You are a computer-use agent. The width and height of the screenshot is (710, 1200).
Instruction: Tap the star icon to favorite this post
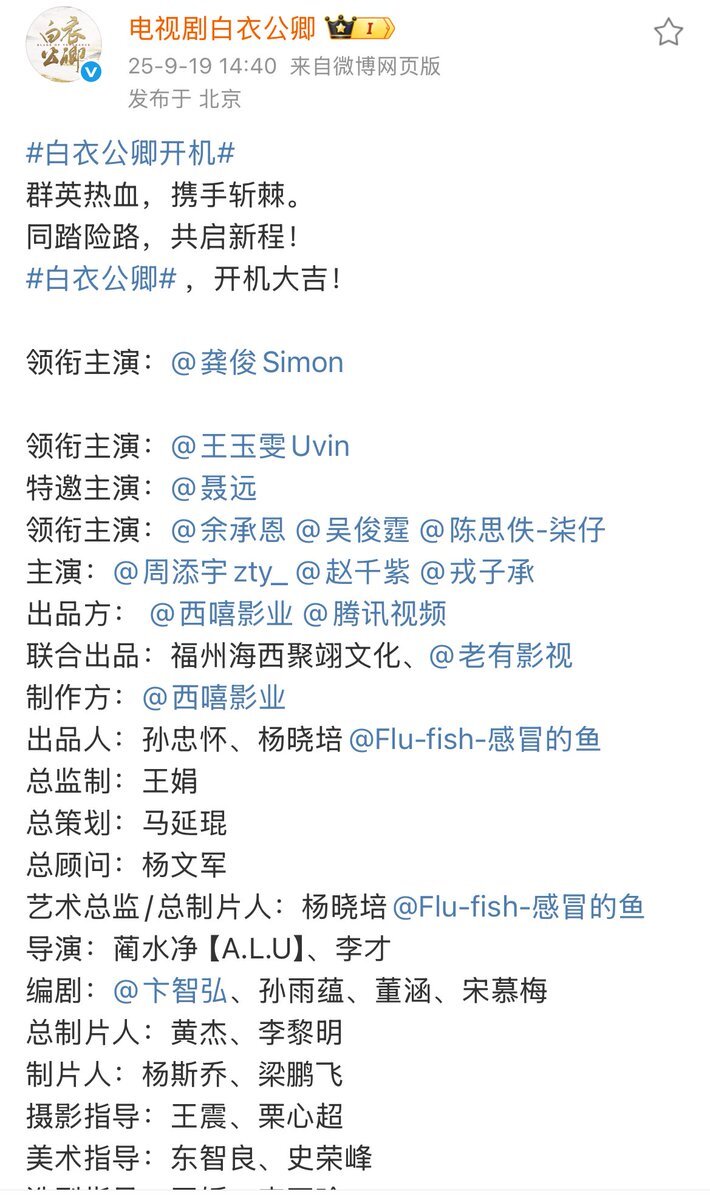click(668, 32)
